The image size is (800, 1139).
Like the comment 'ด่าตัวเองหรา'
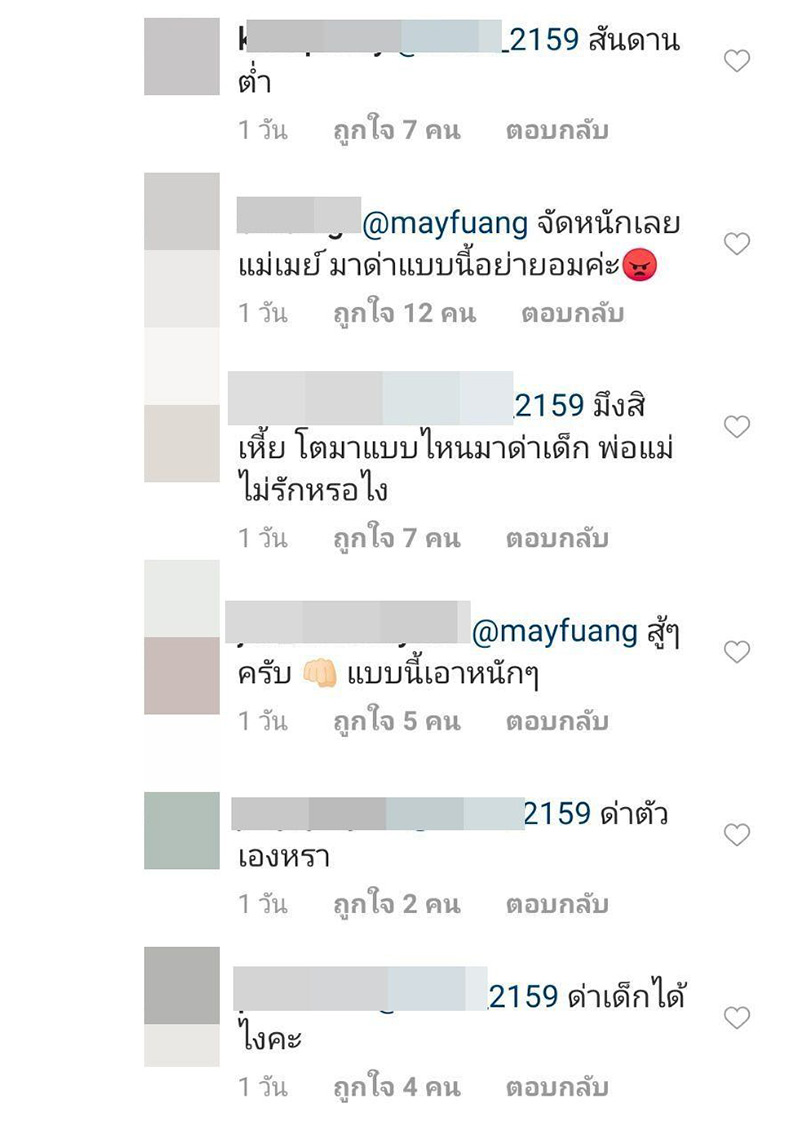click(737, 835)
